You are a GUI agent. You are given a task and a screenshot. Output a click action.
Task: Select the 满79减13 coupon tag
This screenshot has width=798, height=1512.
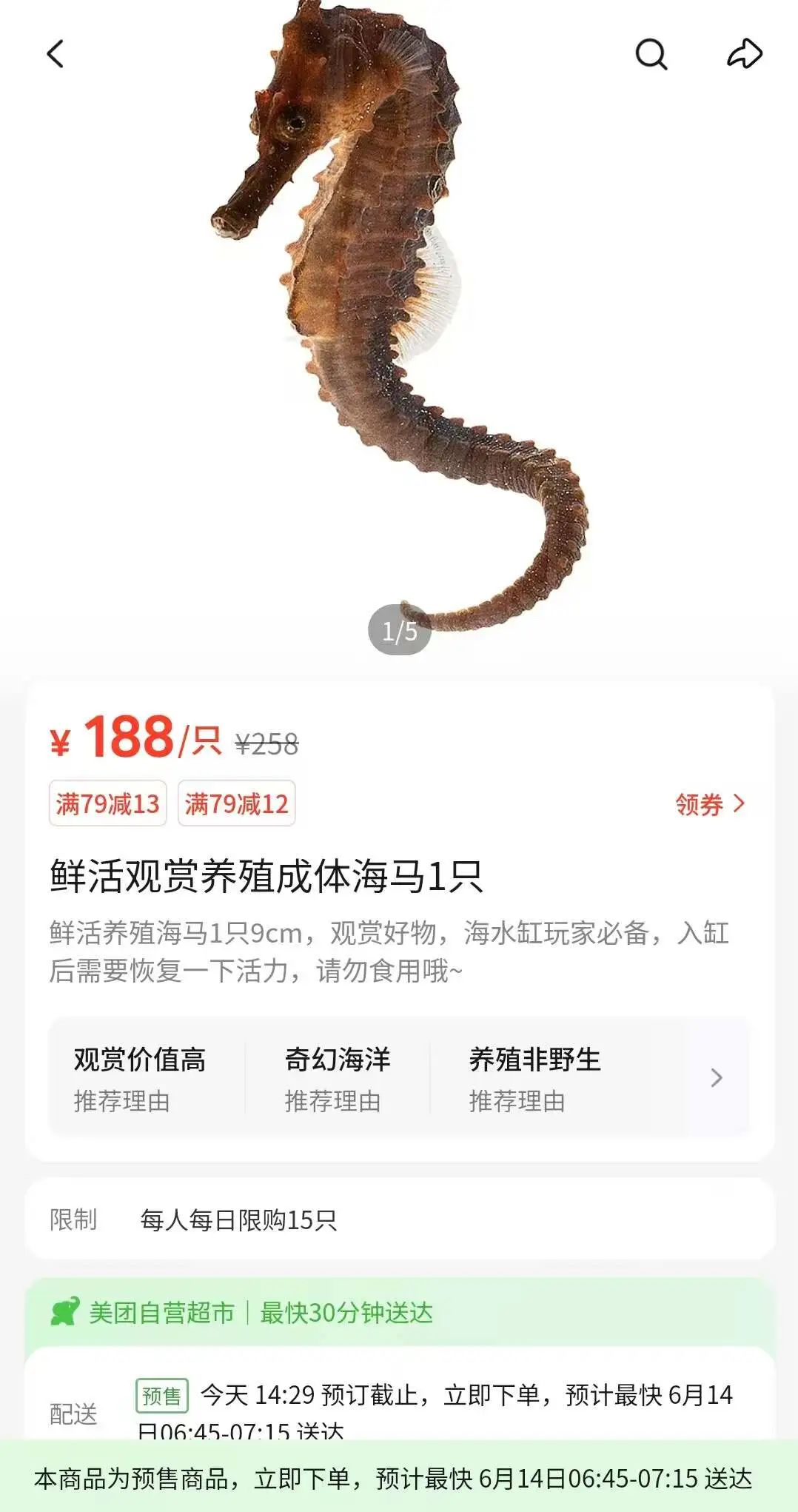[x=108, y=803]
